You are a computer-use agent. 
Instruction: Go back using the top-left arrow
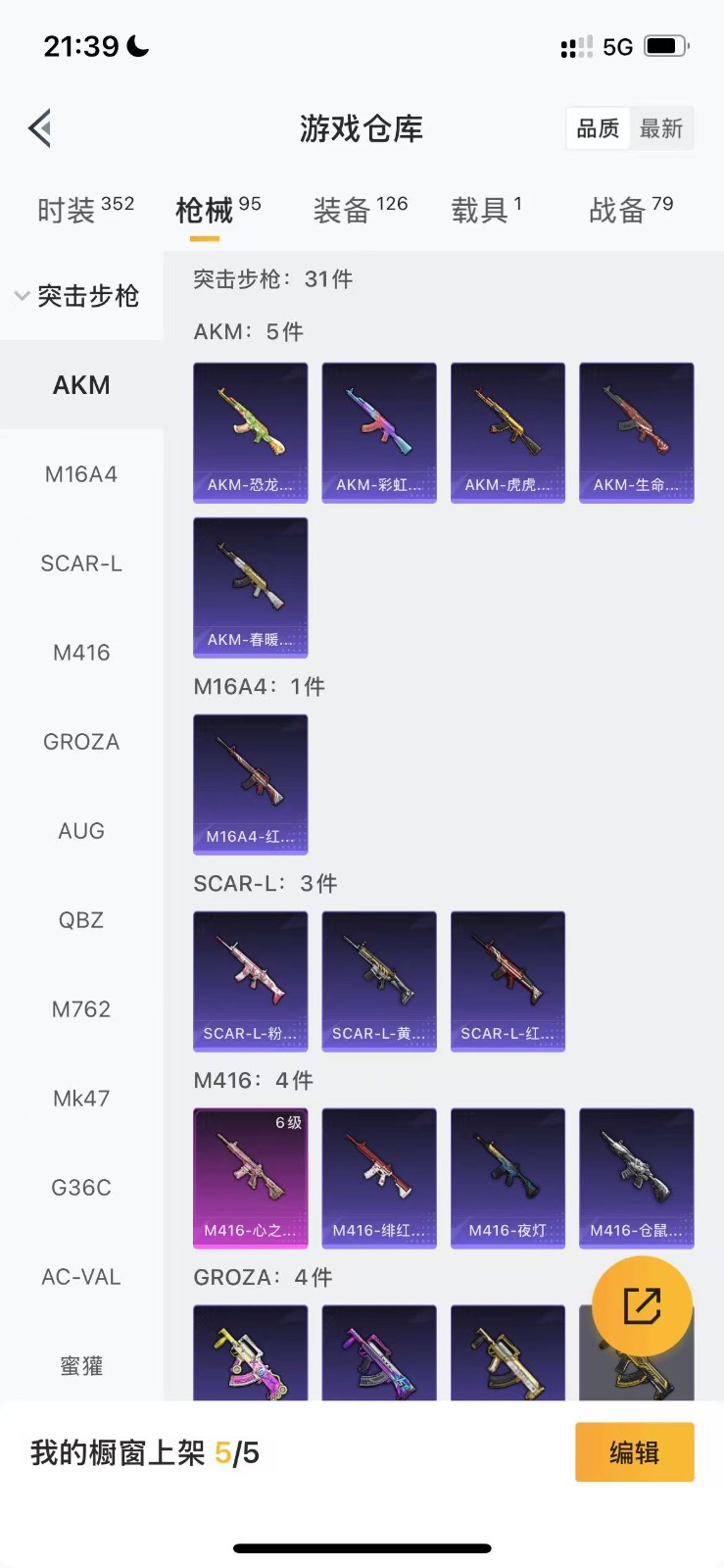(40, 128)
